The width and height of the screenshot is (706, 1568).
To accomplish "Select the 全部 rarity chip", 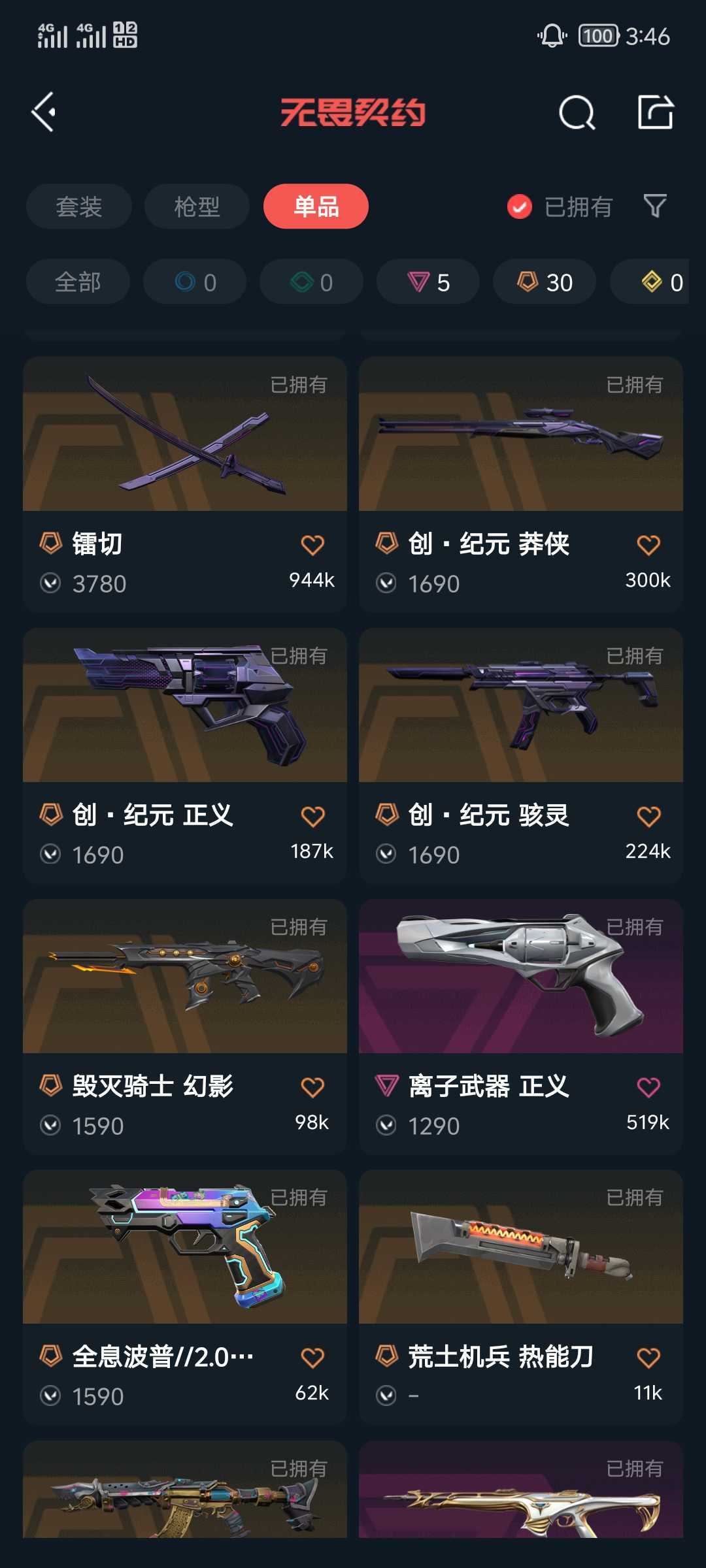I will (x=78, y=282).
